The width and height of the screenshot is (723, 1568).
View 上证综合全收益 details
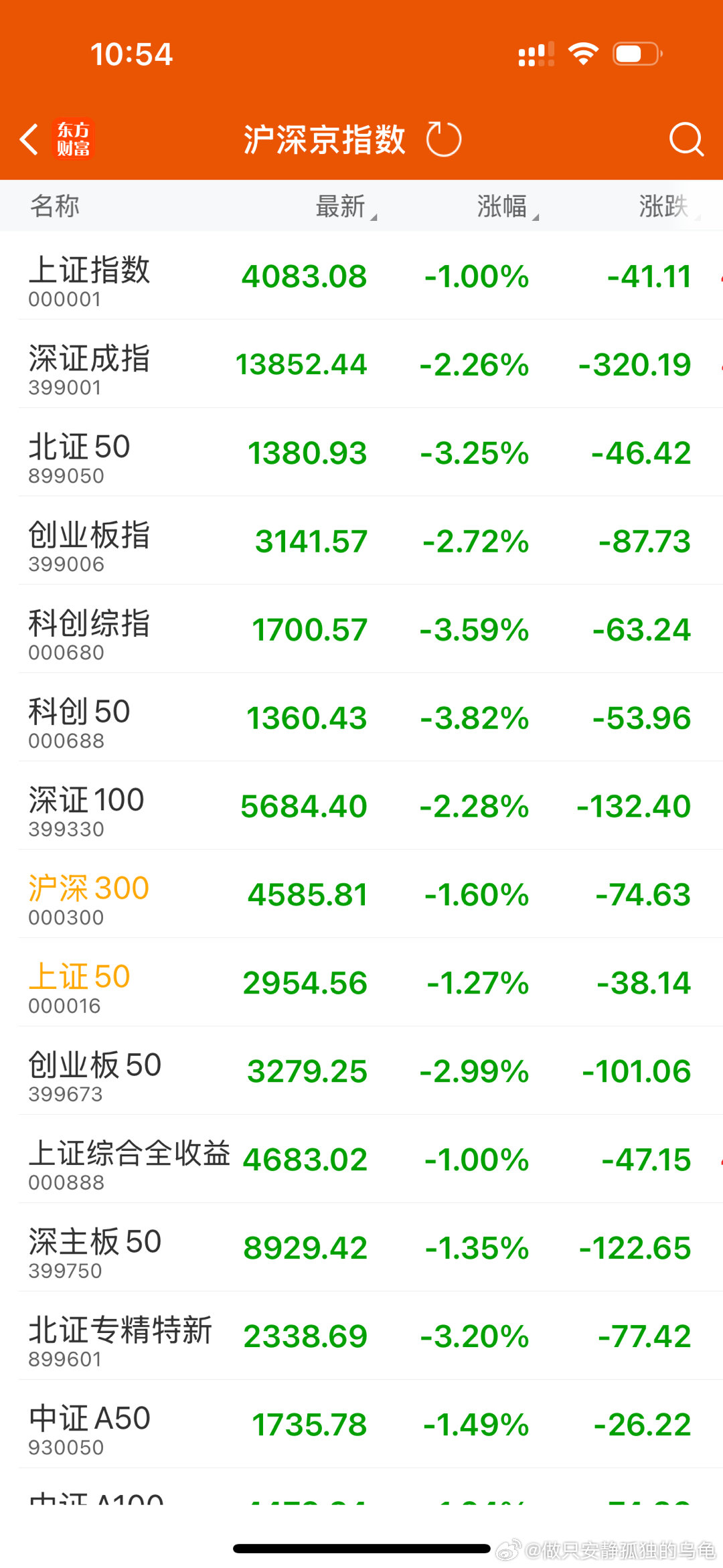361,1160
